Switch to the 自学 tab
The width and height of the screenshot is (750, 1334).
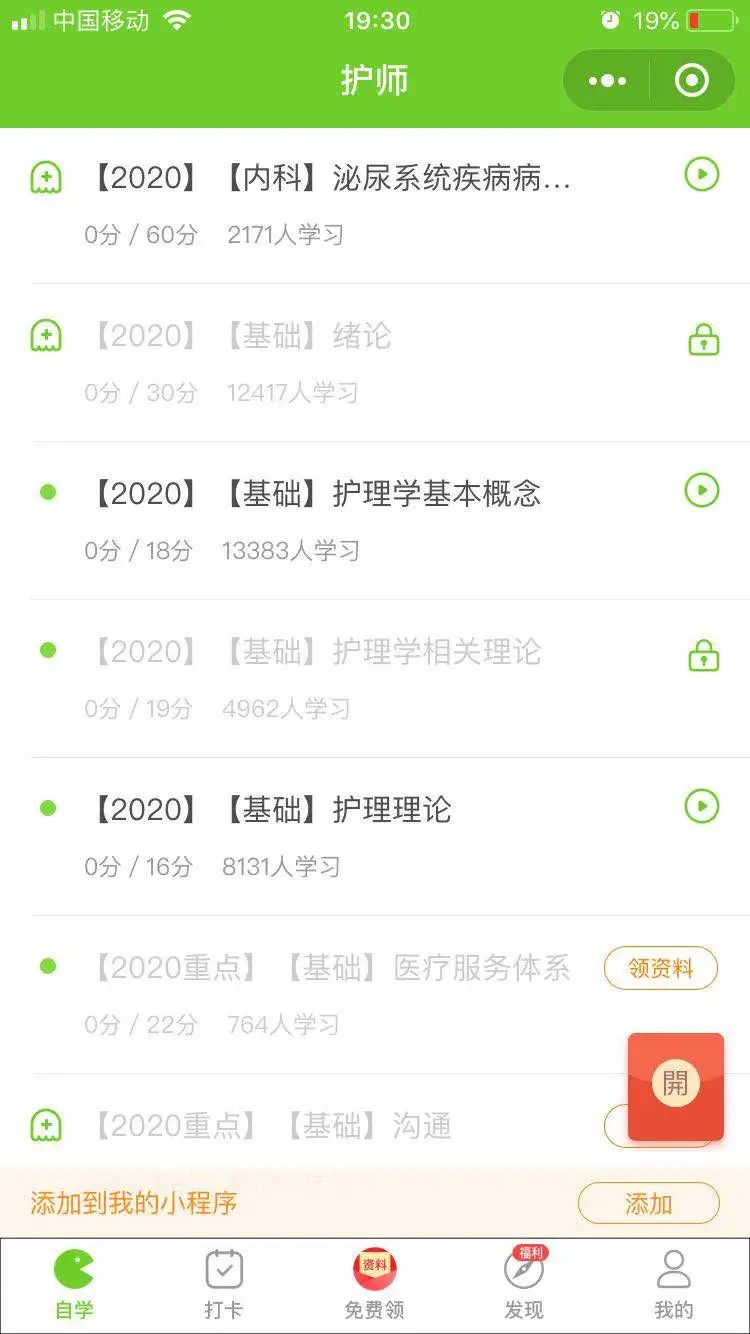[x=74, y=1284]
